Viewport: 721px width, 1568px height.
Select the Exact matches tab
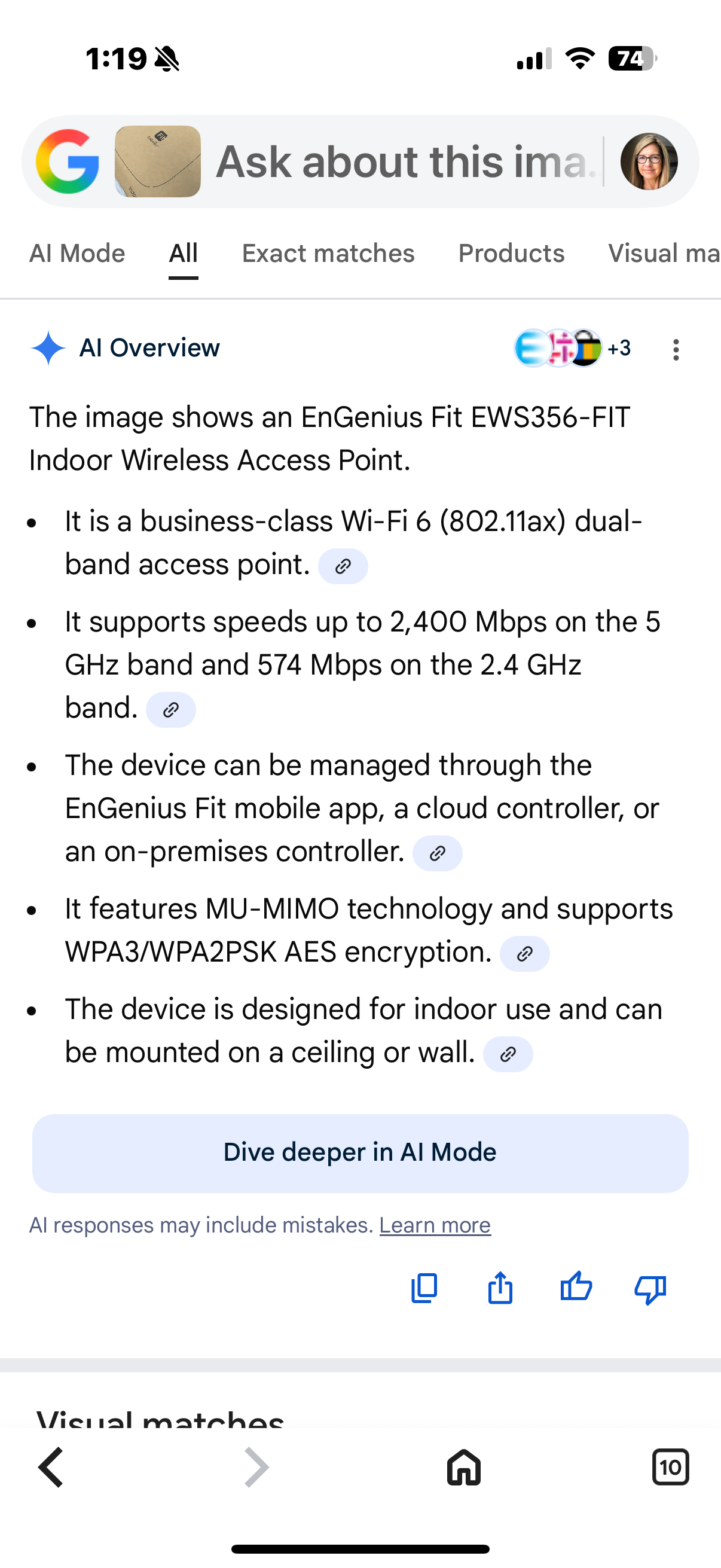[x=328, y=253]
